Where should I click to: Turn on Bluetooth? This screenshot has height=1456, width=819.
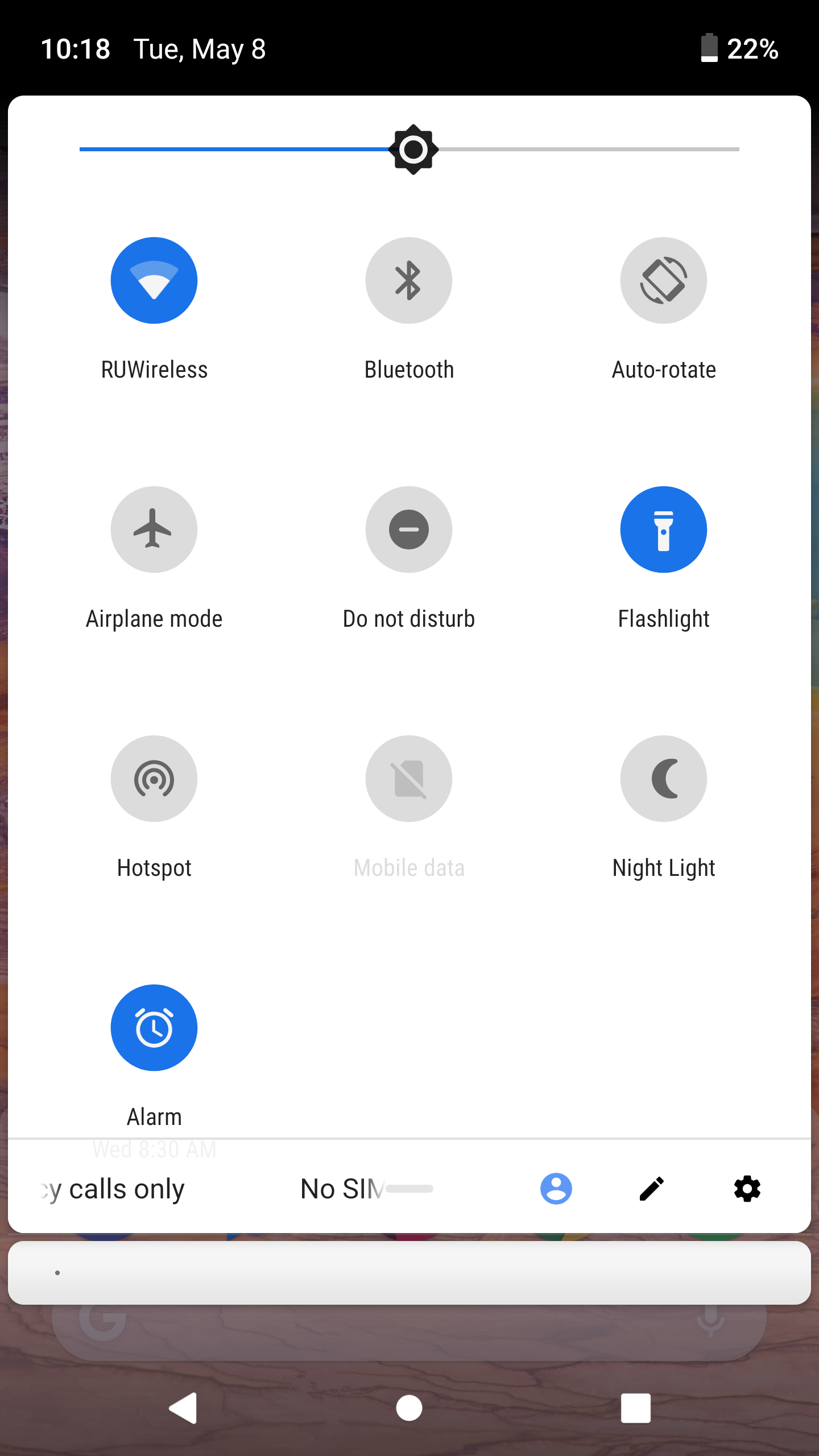[409, 280]
